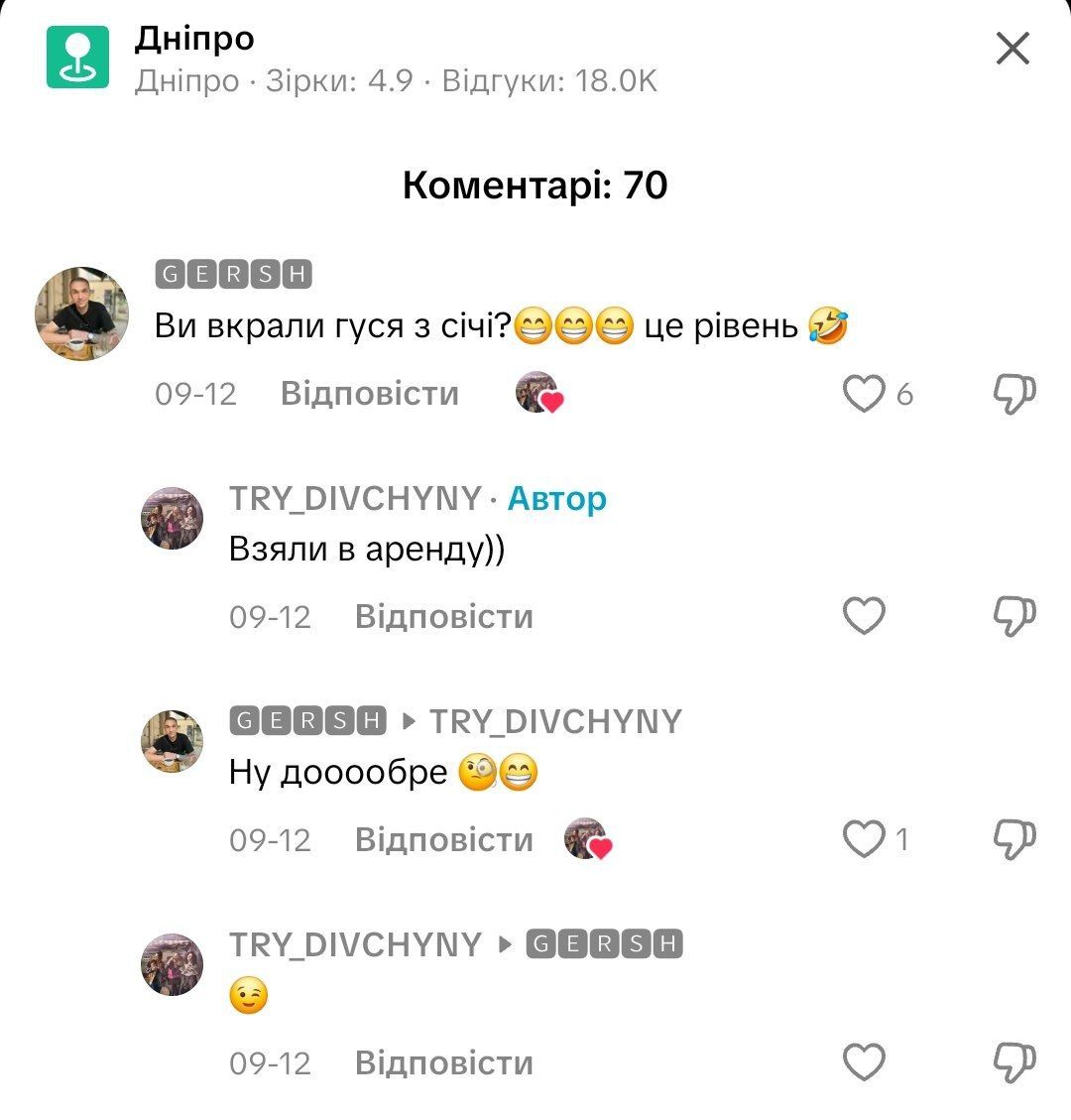1071x1120 pixels.
Task: Reply to the comment 'Взяли в аренду))'
Action: pyautogui.click(x=443, y=617)
